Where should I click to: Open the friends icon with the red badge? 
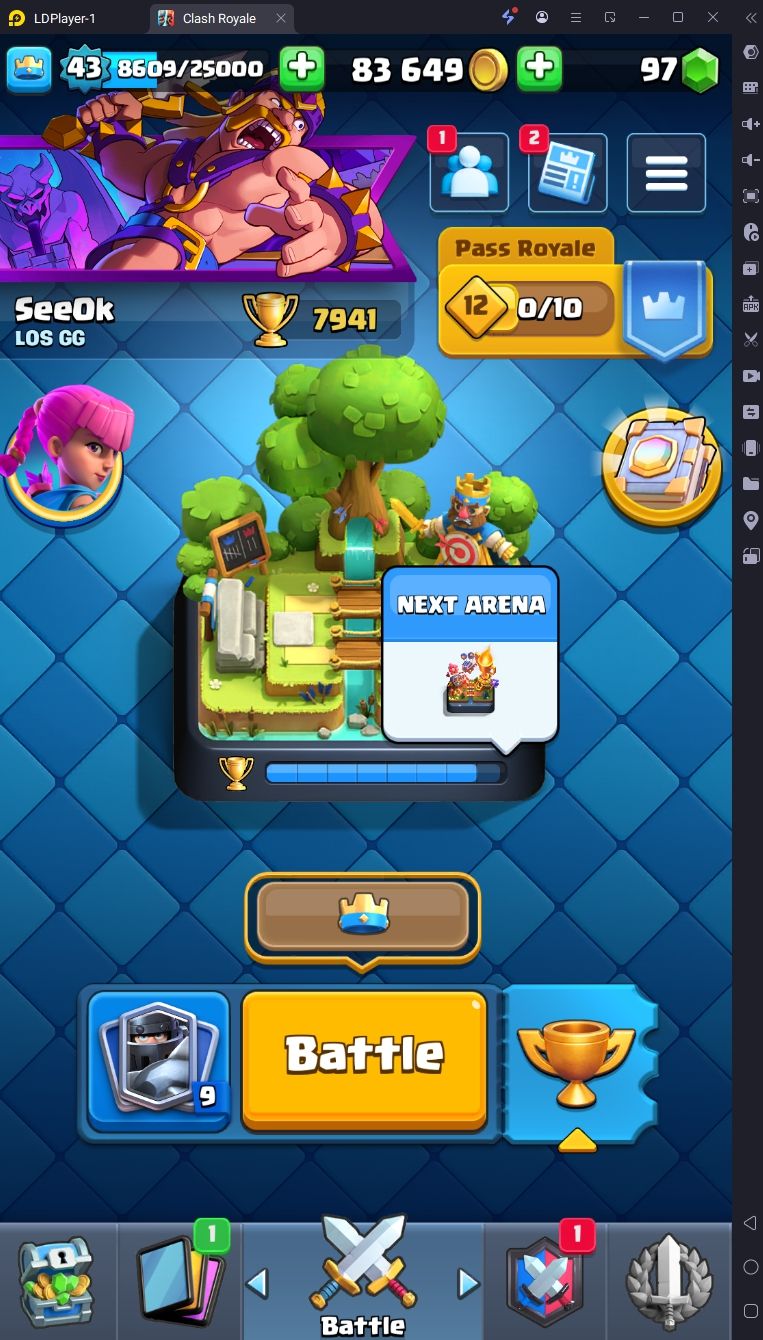click(469, 173)
